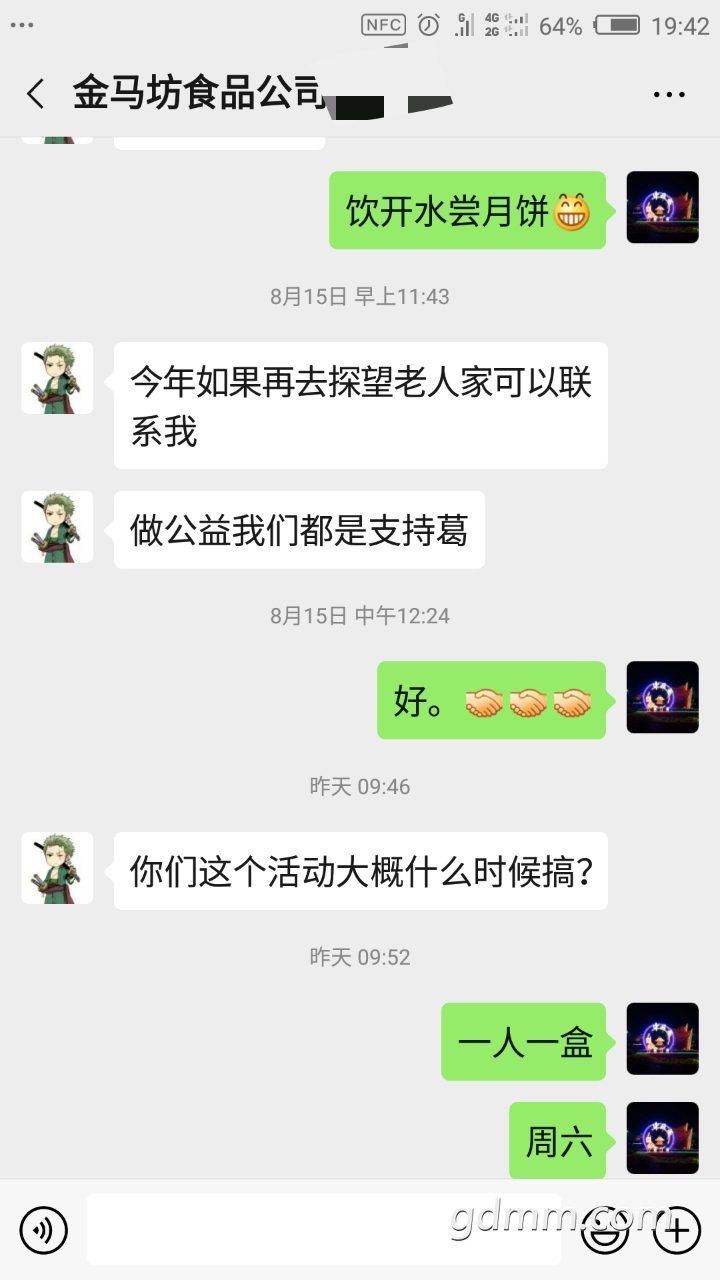
Task: Open sender's avatar beside 你们这个活动大概什么时候搞
Action: 57,868
